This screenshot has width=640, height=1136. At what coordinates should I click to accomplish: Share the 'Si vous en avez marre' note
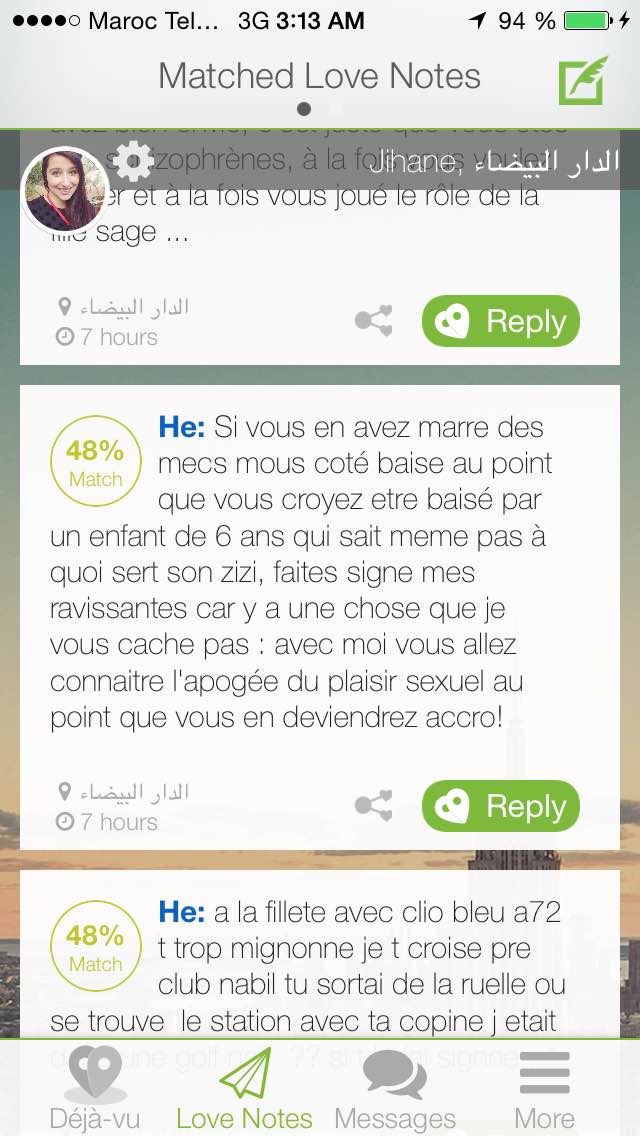coord(373,806)
